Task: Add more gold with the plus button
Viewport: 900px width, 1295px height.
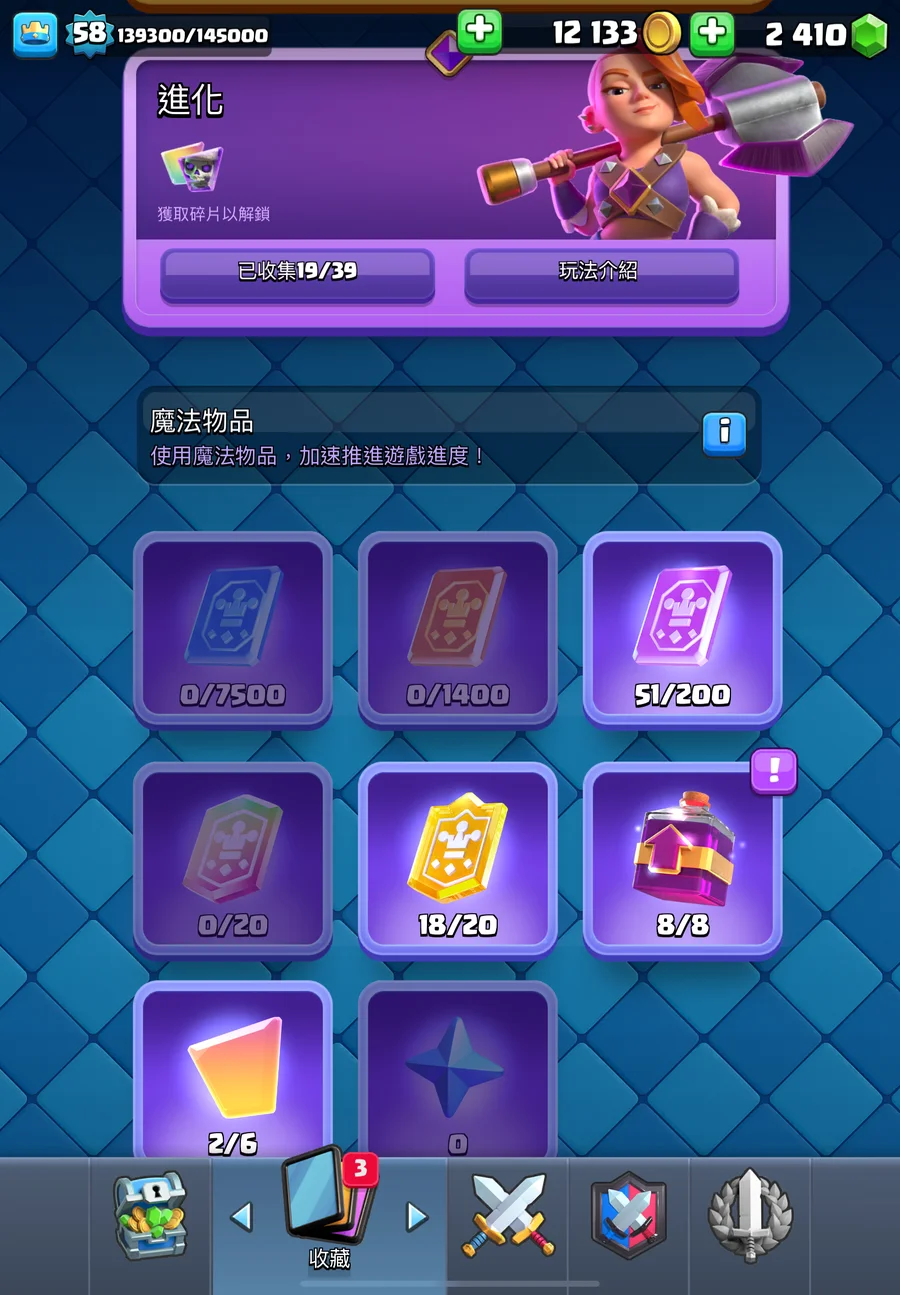Action: click(x=712, y=34)
